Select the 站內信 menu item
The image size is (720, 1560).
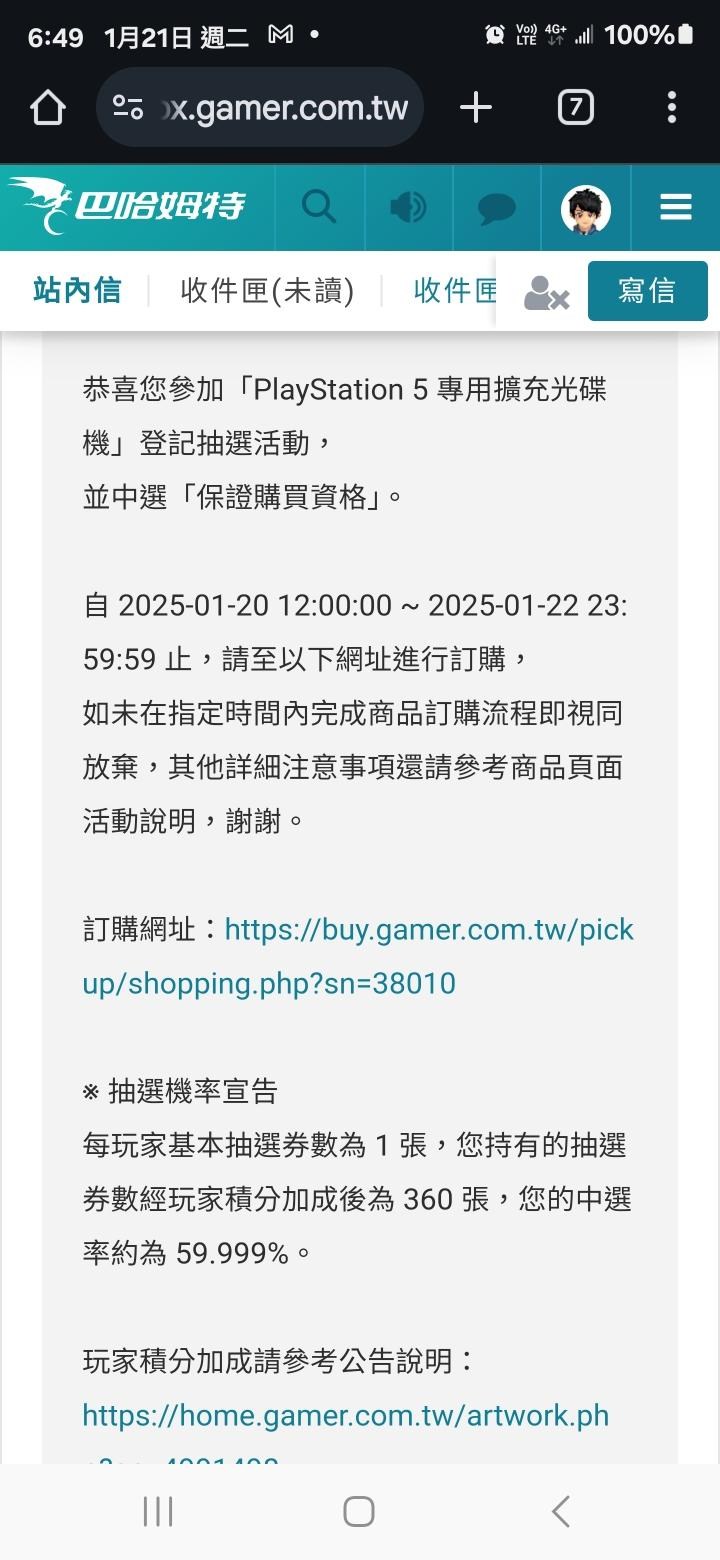75,291
